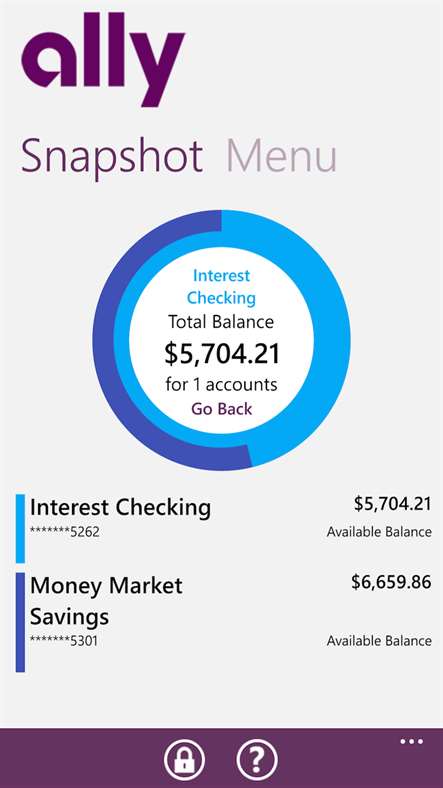Viewport: 443px width, 788px height.
Task: Open the help question mark icon
Action: click(257, 759)
